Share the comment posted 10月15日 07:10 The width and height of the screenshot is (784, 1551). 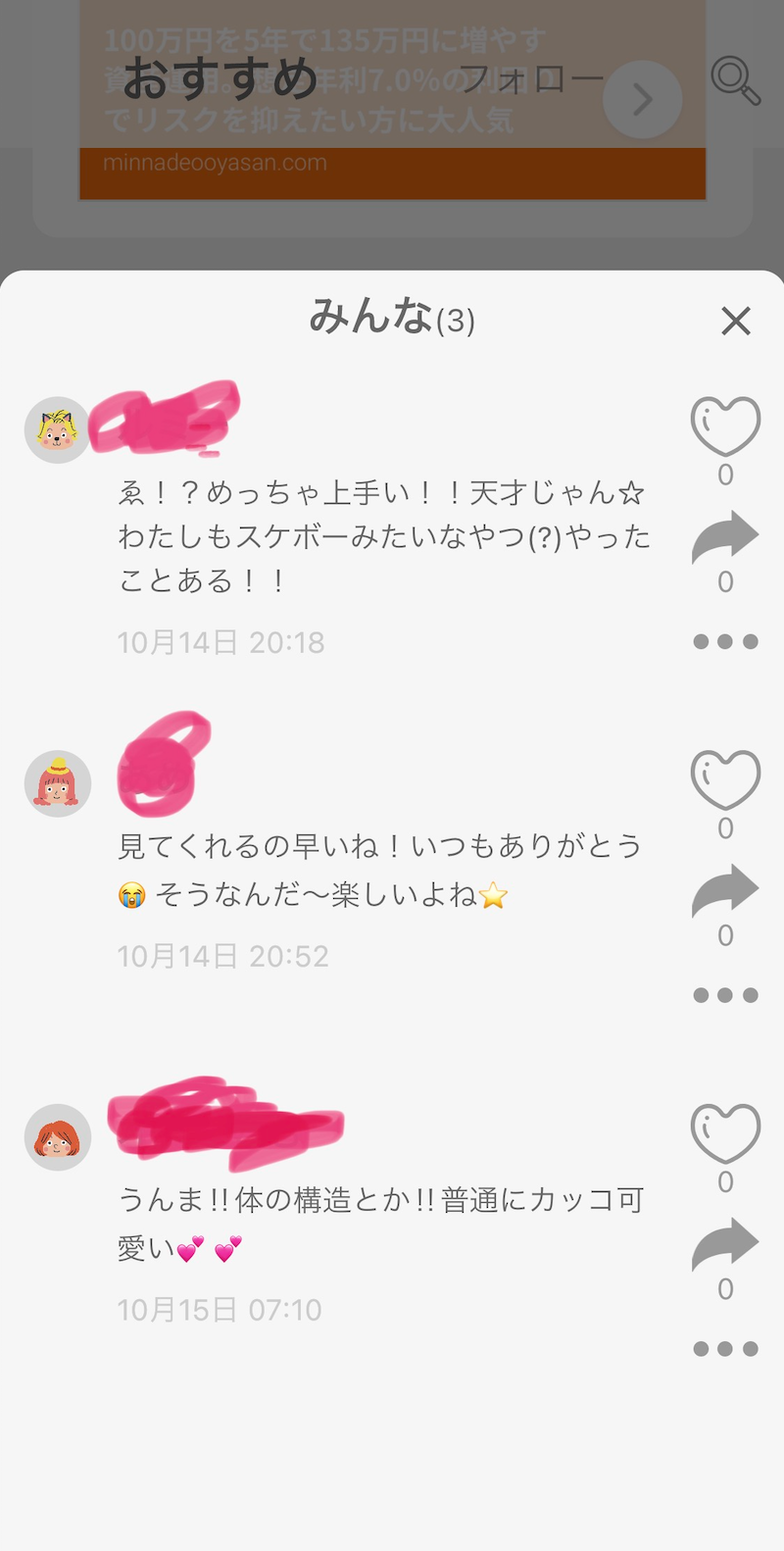point(725,1243)
